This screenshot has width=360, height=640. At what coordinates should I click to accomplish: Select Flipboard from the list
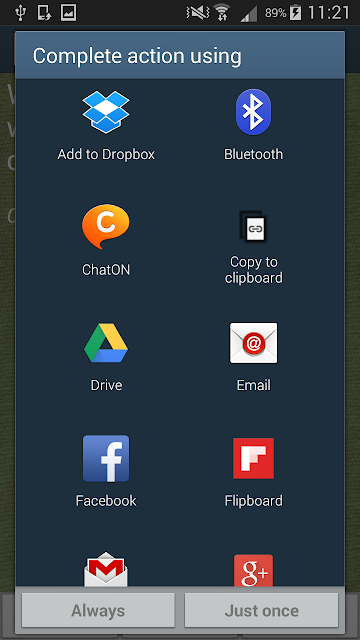click(x=253, y=471)
